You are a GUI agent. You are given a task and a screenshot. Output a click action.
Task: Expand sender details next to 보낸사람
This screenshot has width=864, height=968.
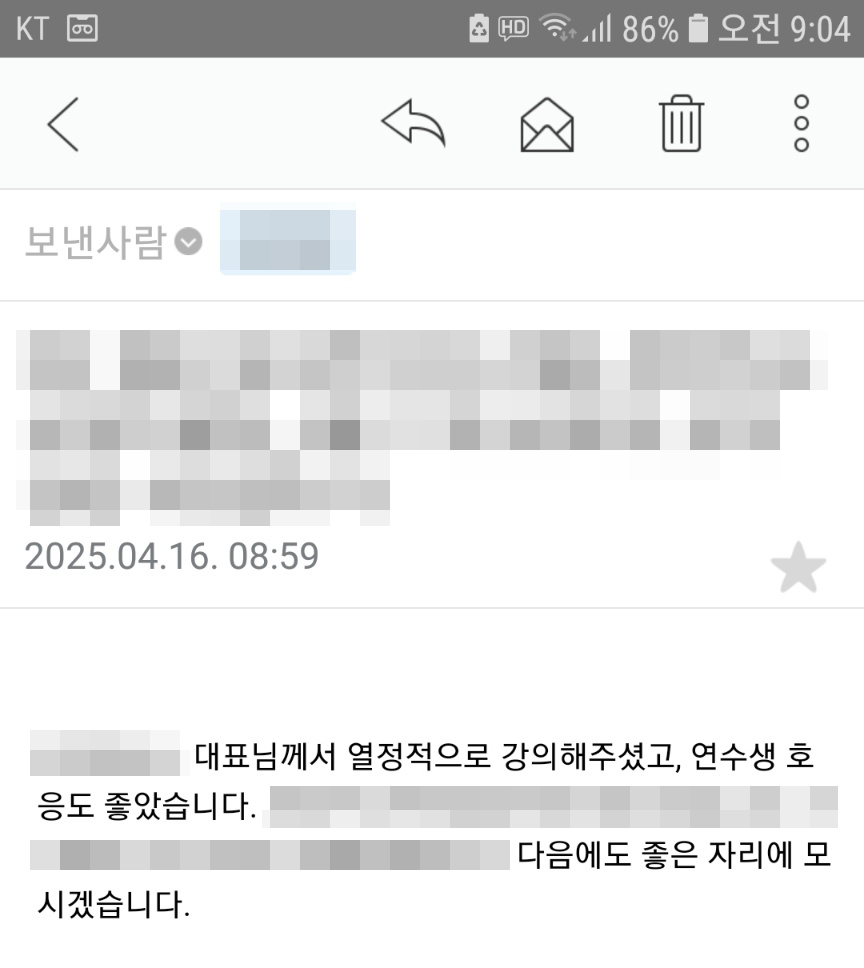click(x=188, y=242)
